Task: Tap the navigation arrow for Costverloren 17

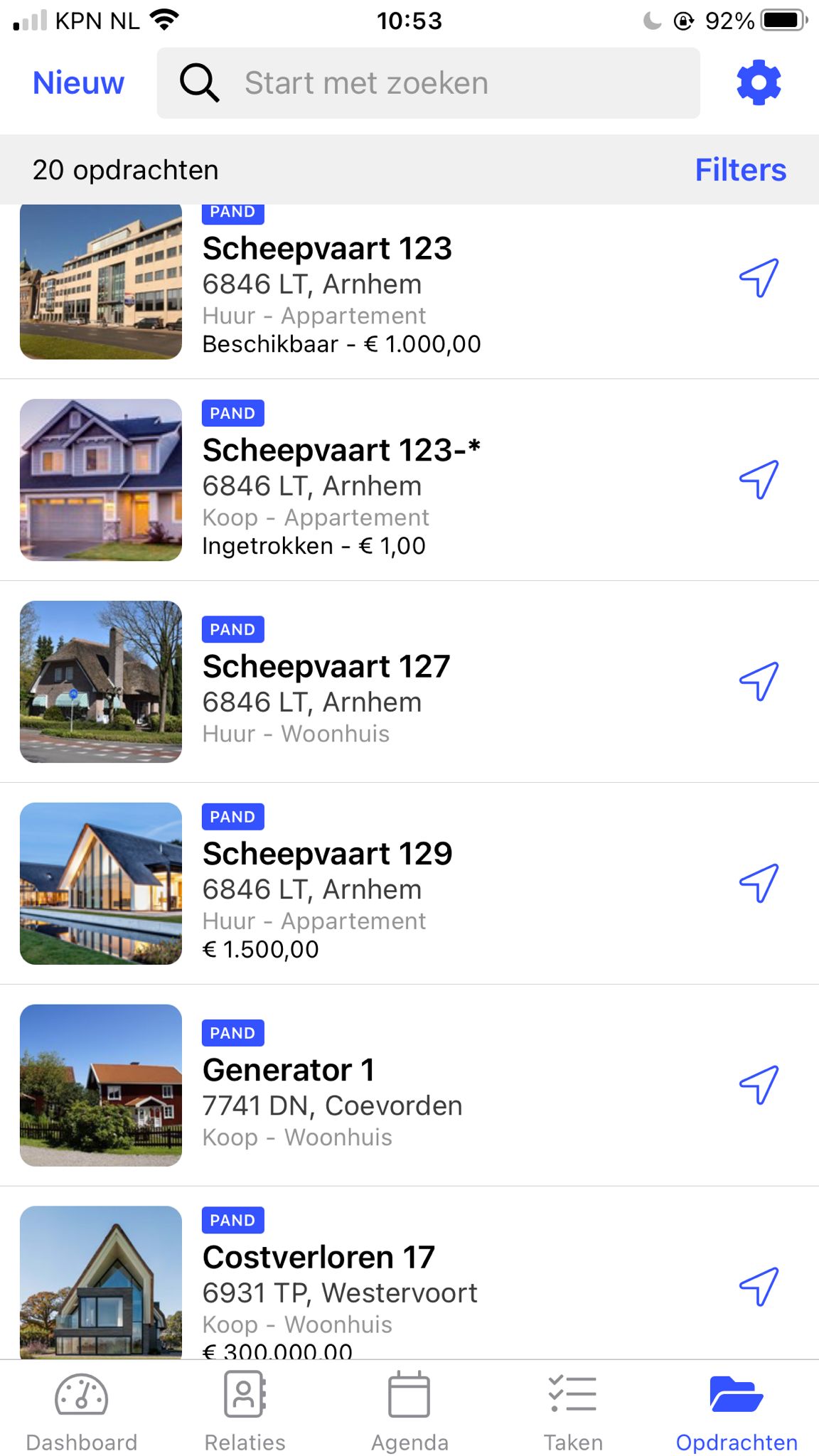Action: click(759, 1287)
